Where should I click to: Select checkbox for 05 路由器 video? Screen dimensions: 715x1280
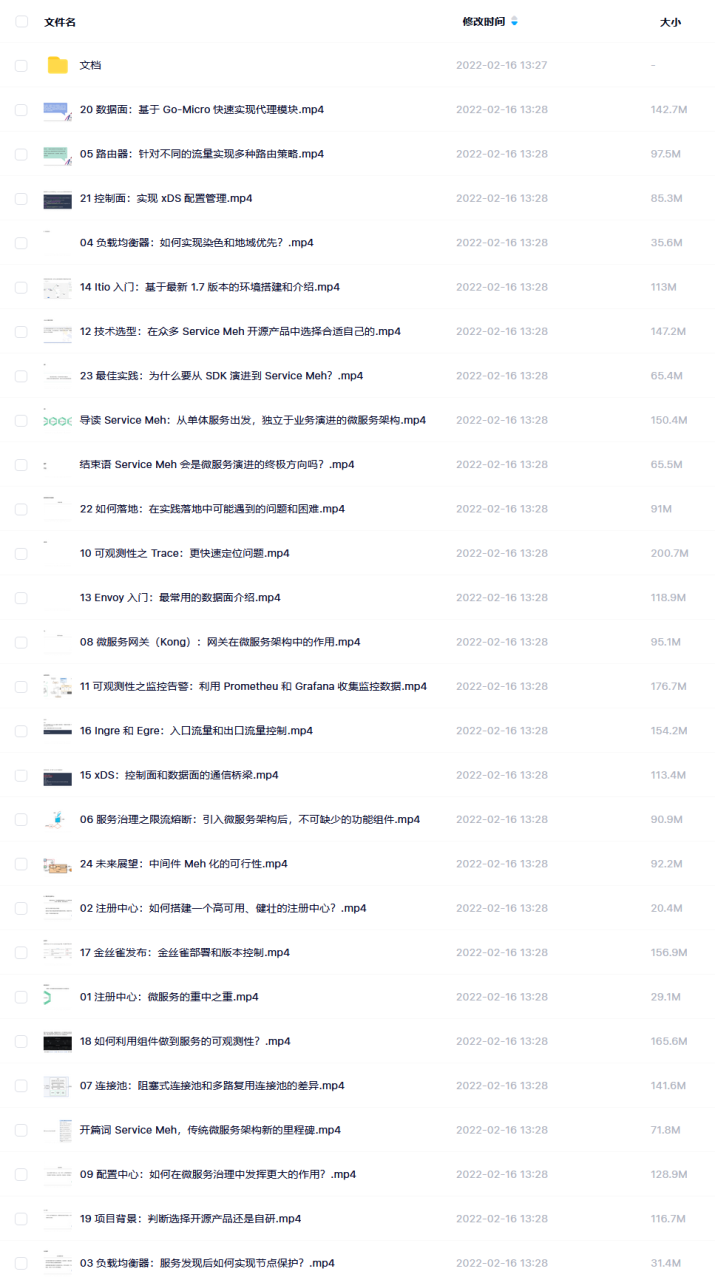pos(21,154)
